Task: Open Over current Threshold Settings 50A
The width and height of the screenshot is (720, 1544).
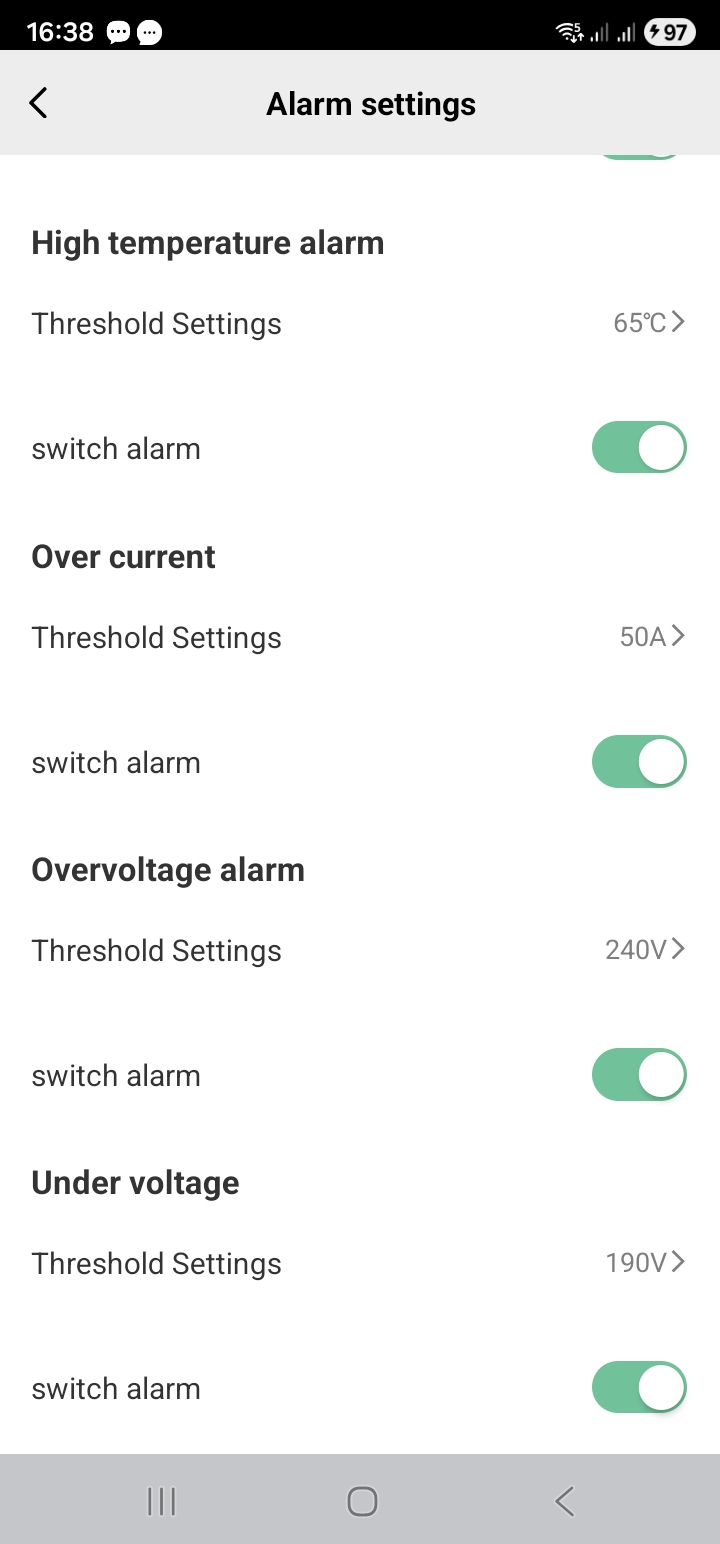Action: coord(360,637)
